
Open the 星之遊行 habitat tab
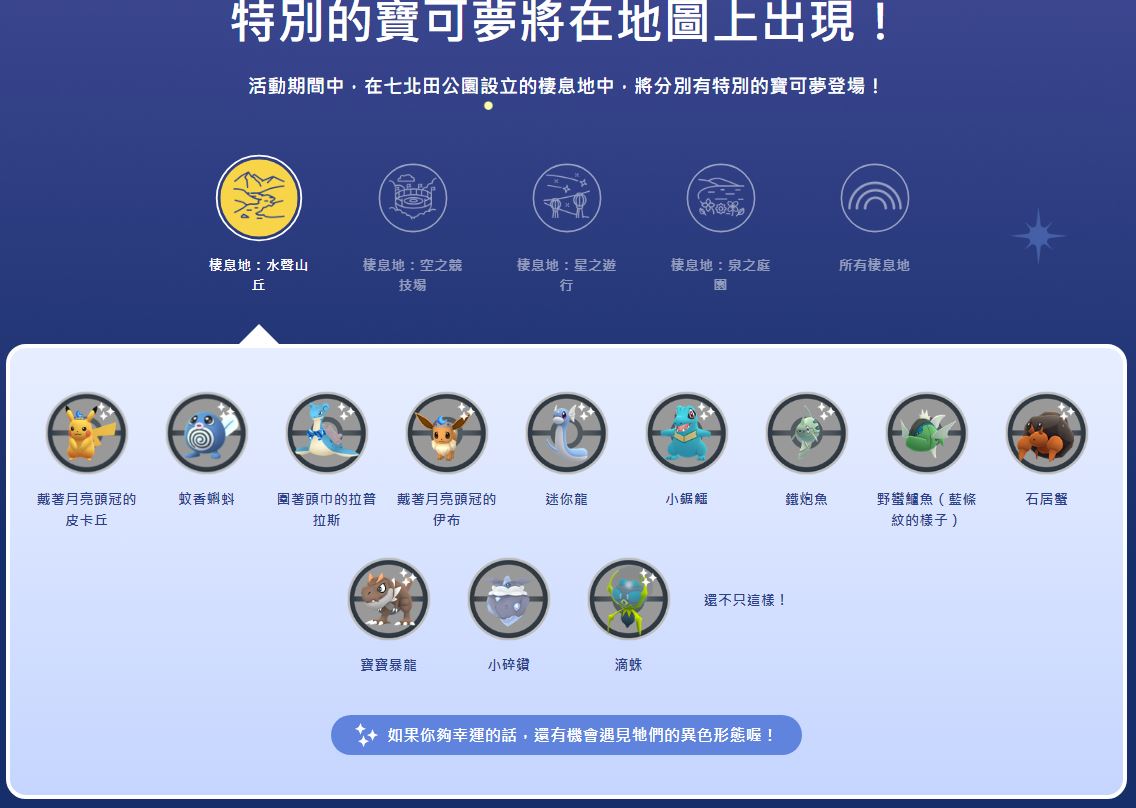(566, 199)
